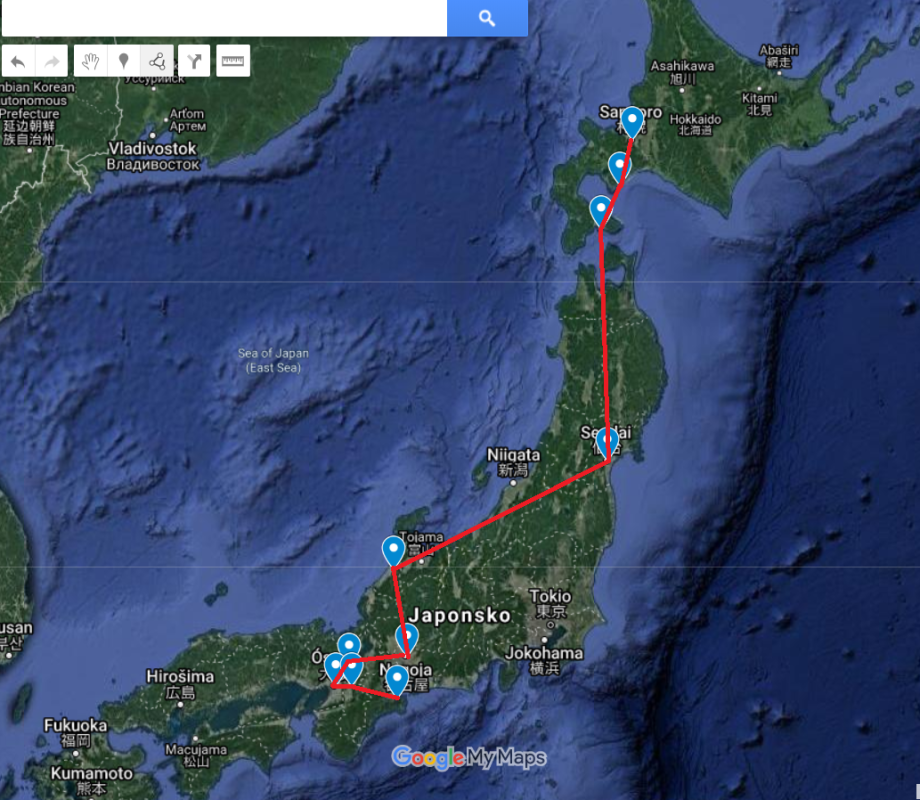Open the measure distances ruler tool
Image resolution: width=920 pixels, height=800 pixels.
(233, 61)
